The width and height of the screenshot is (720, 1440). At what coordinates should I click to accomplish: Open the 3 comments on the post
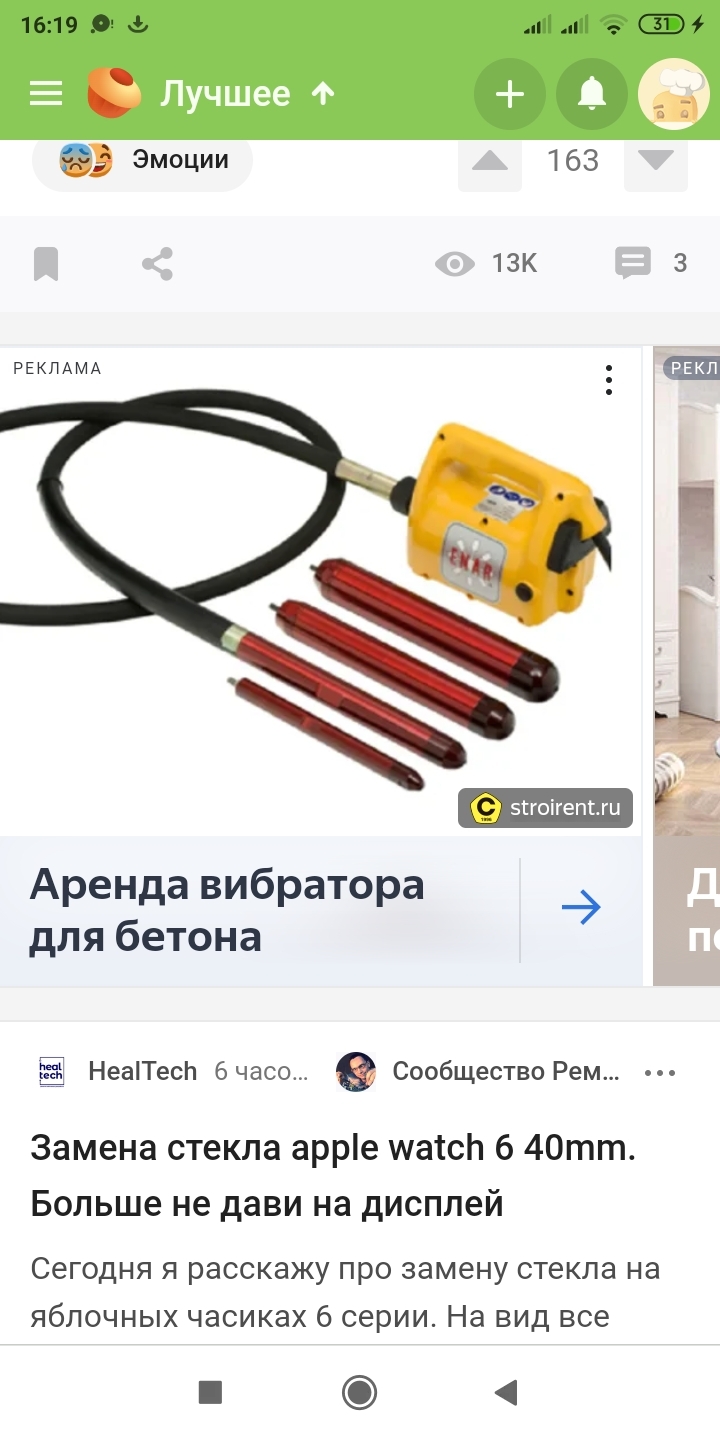click(651, 263)
